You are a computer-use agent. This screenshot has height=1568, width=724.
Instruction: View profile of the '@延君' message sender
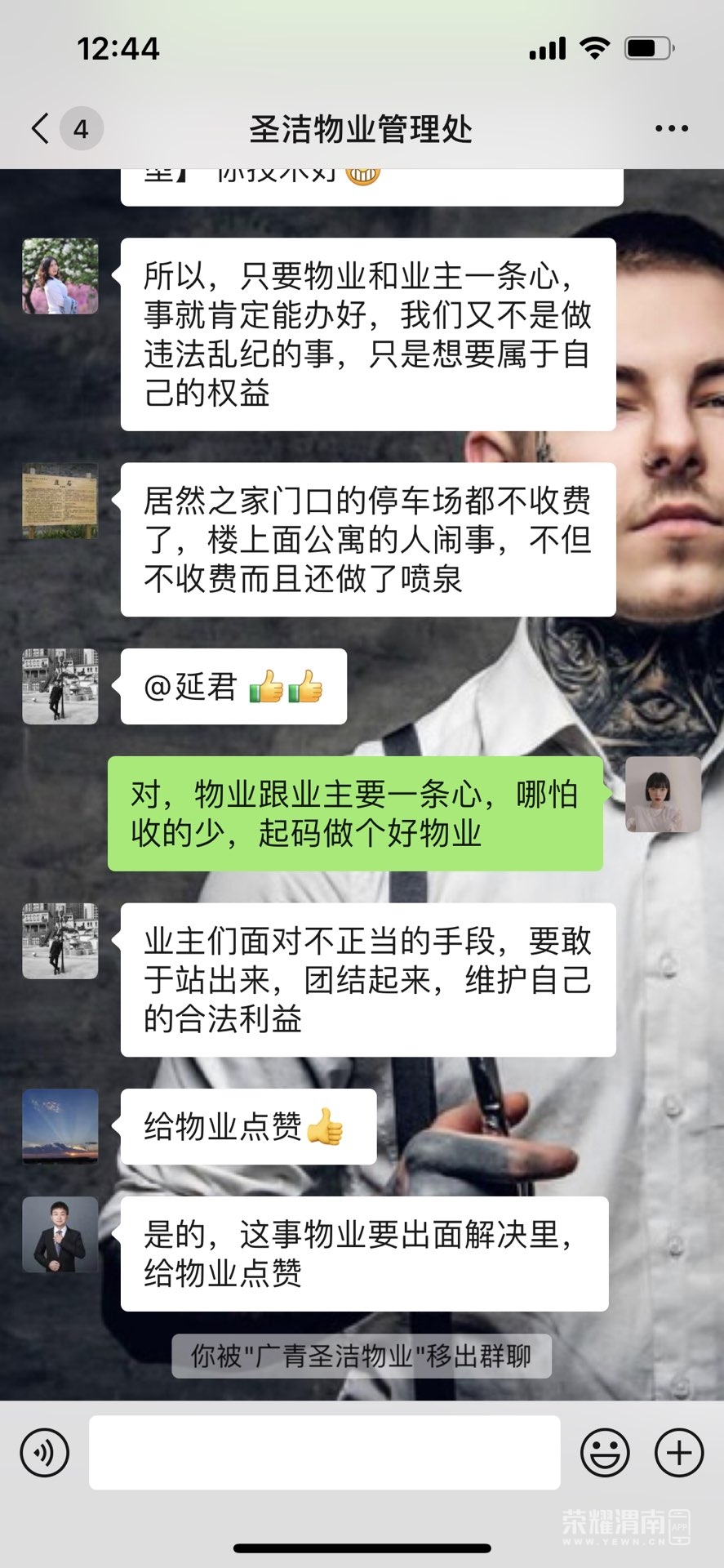click(60, 687)
